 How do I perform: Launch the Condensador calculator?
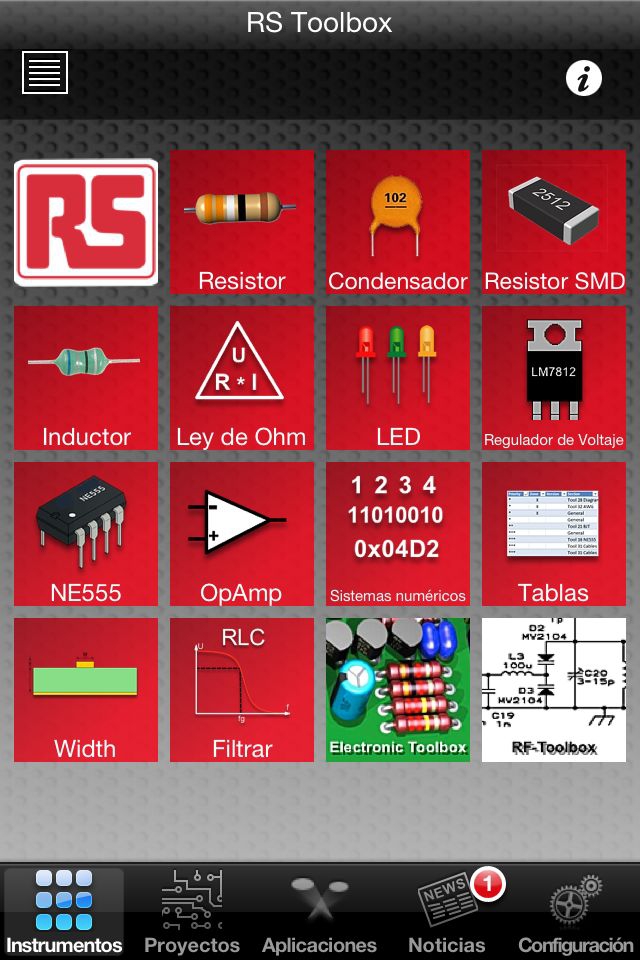(x=398, y=222)
